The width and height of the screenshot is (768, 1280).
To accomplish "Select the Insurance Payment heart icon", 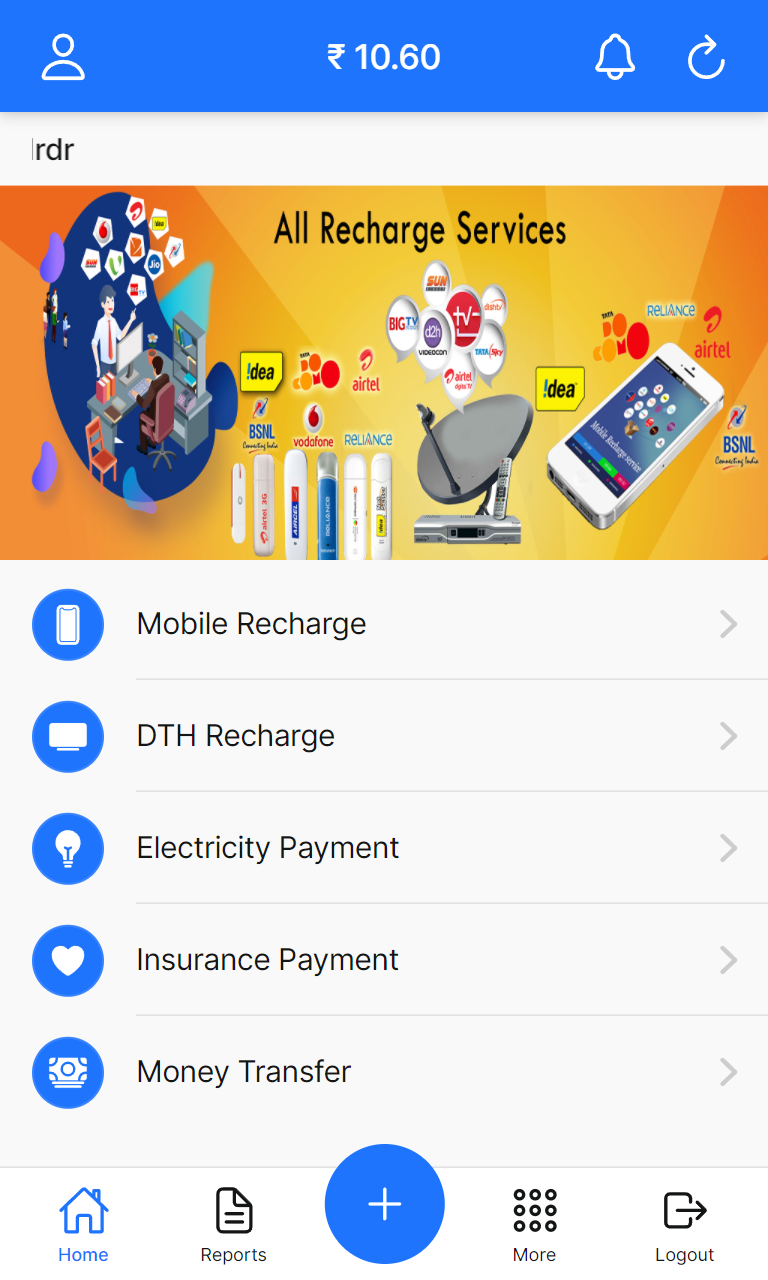I will point(68,960).
